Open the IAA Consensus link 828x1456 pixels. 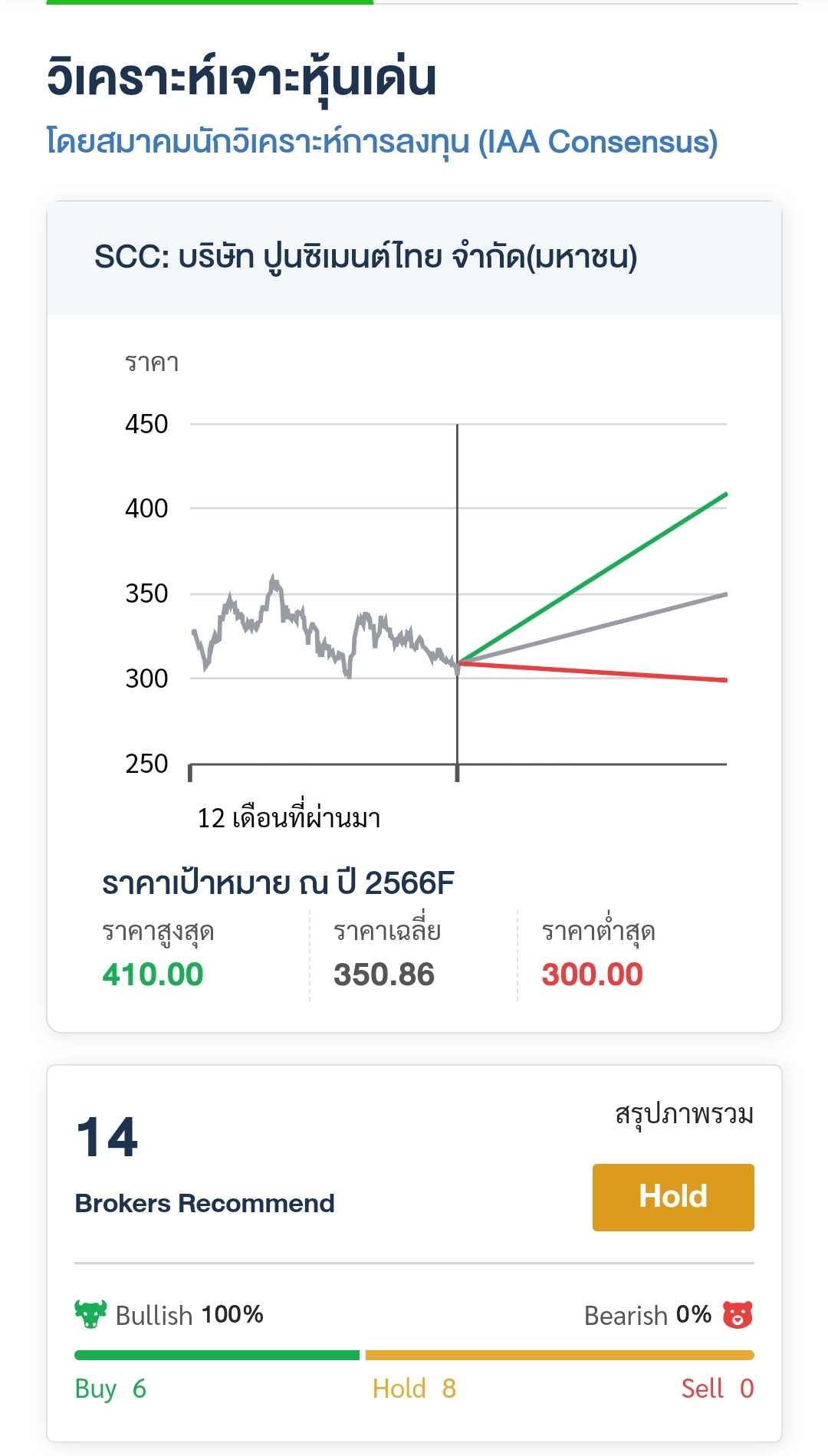click(x=382, y=143)
